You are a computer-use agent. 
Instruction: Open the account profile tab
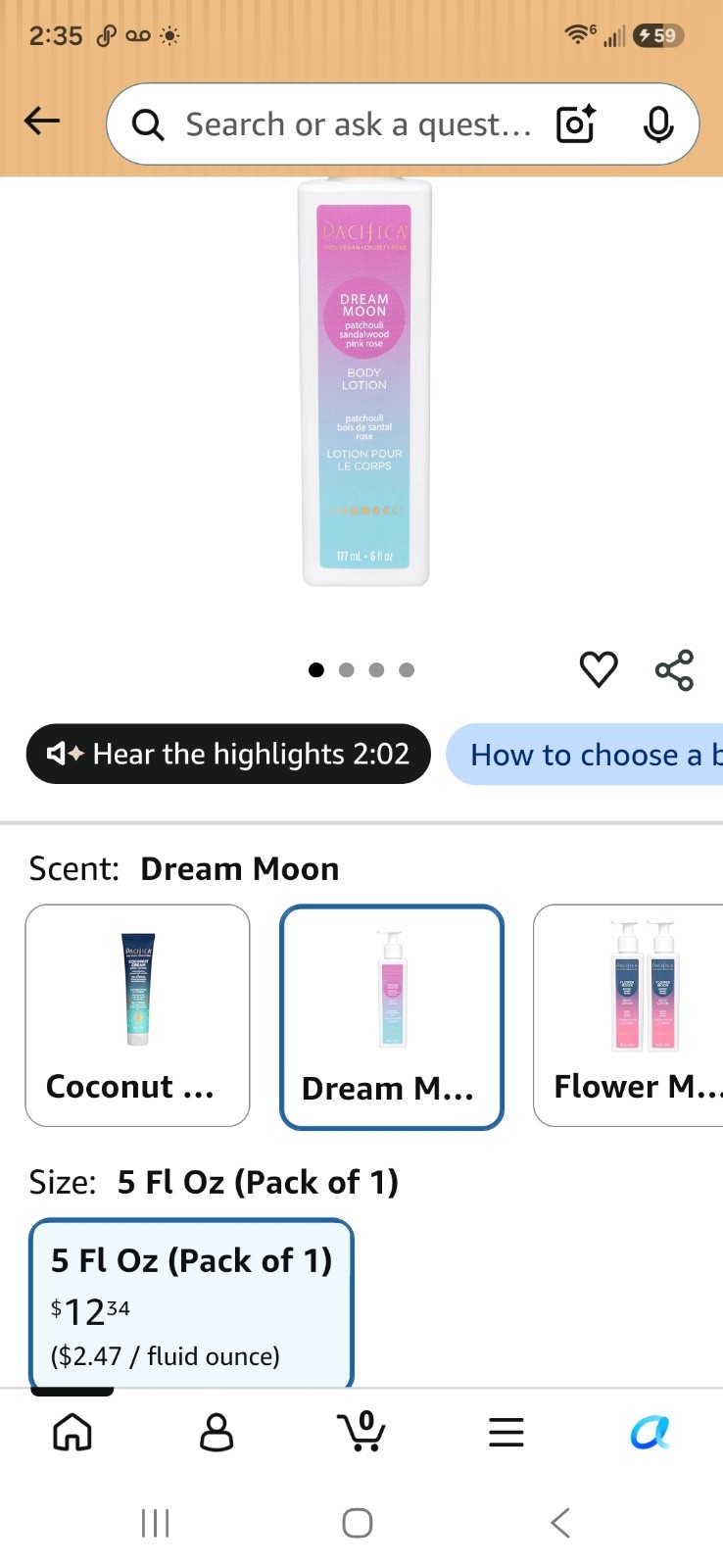pyautogui.click(x=217, y=1433)
